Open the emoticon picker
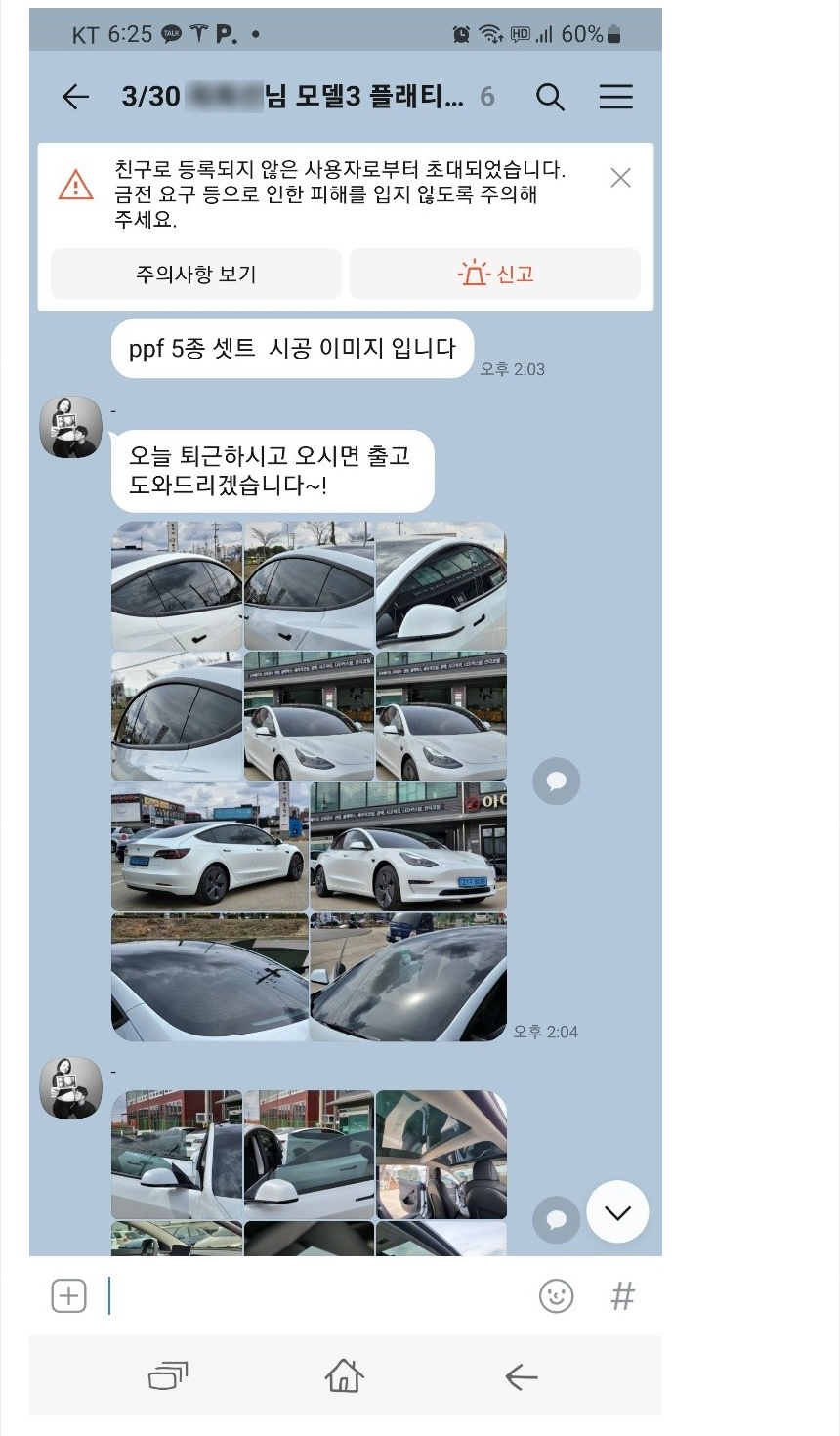 point(556,1296)
